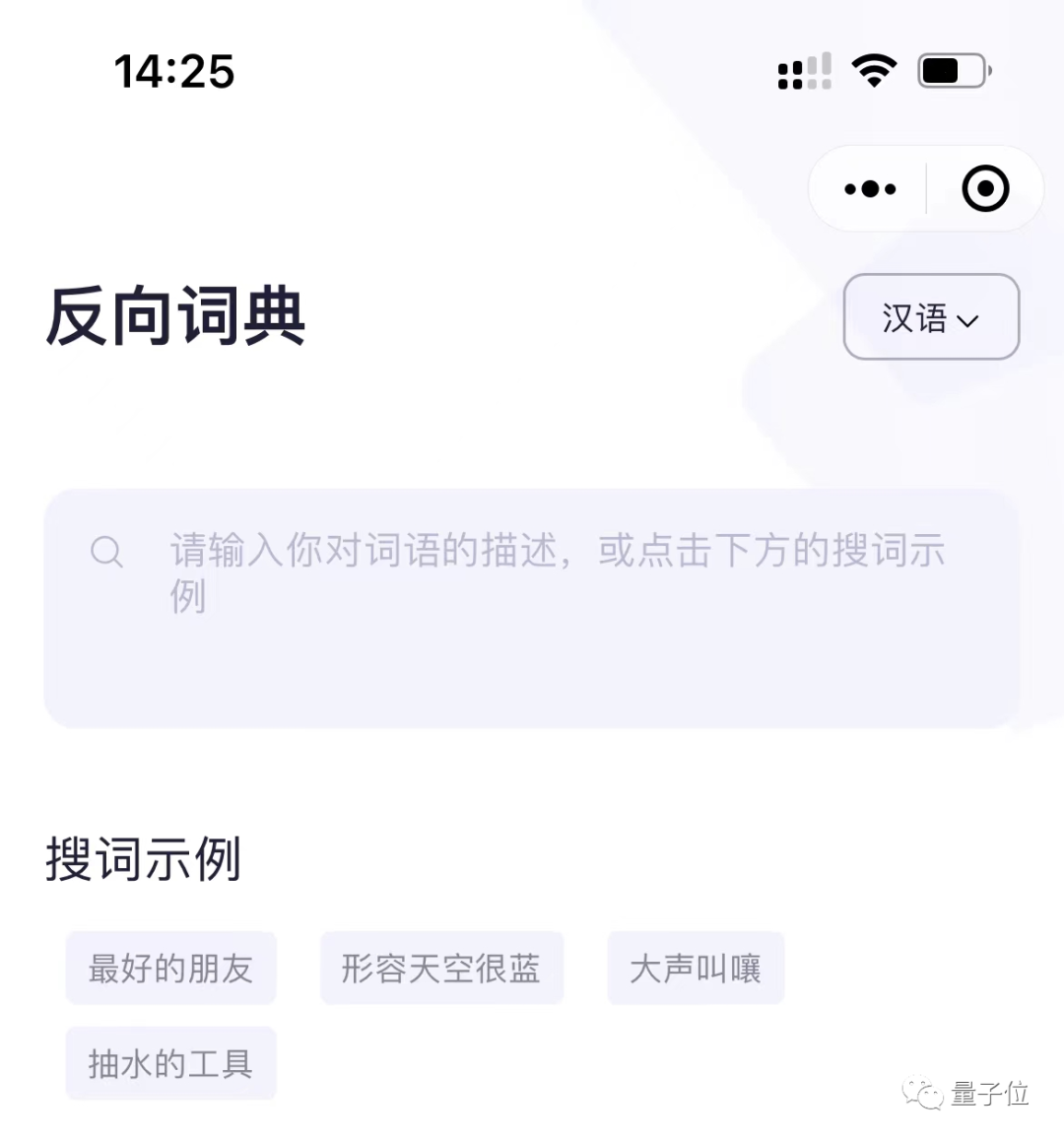Click the 形容天空很蓝 example

coord(441,968)
